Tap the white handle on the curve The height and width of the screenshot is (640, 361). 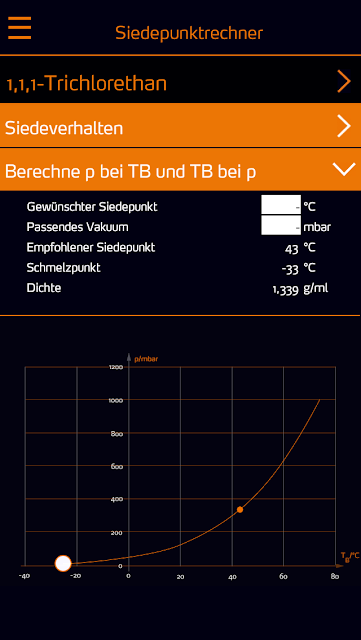63,563
